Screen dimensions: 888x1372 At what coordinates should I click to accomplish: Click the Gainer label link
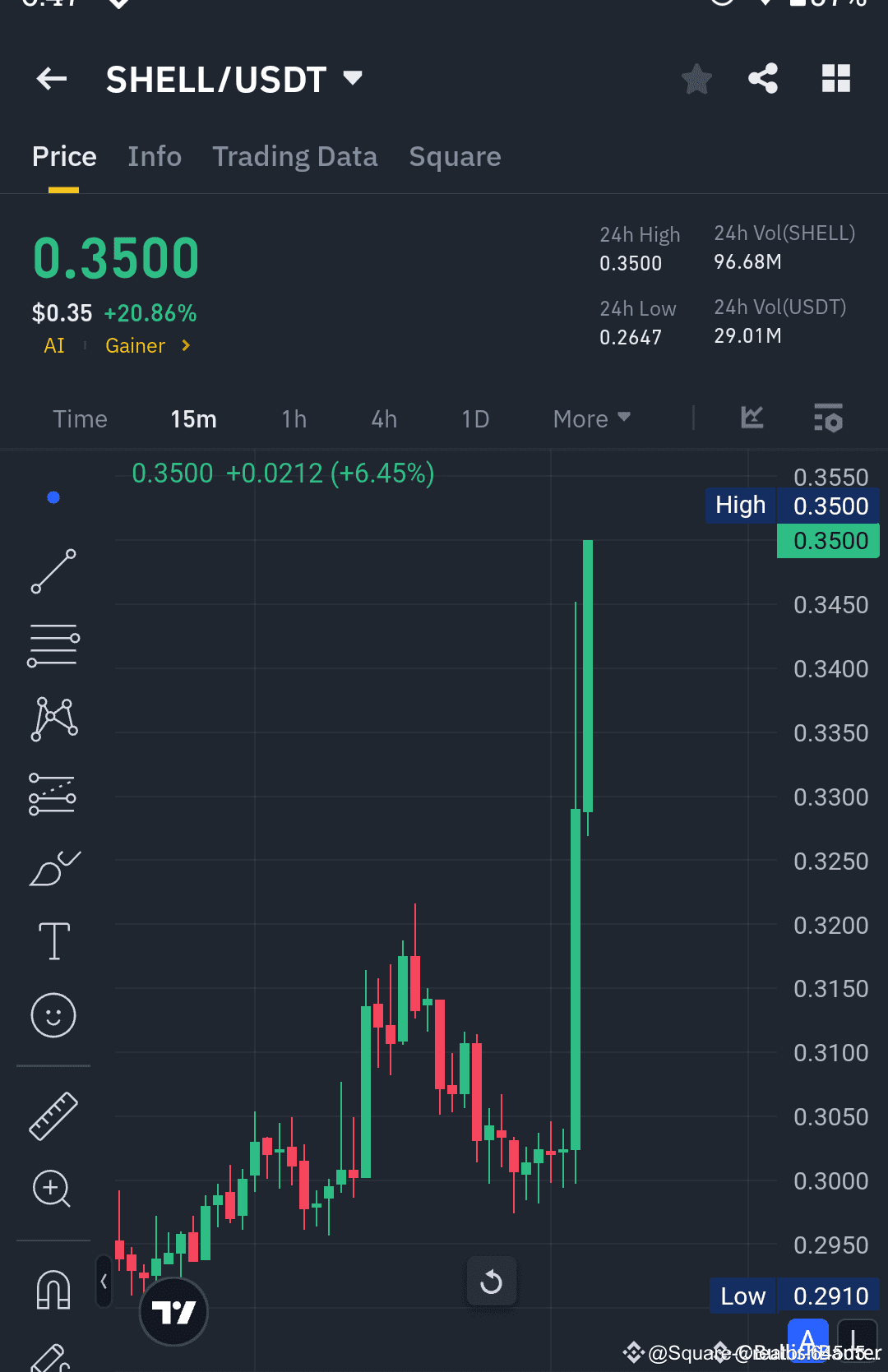click(x=135, y=345)
